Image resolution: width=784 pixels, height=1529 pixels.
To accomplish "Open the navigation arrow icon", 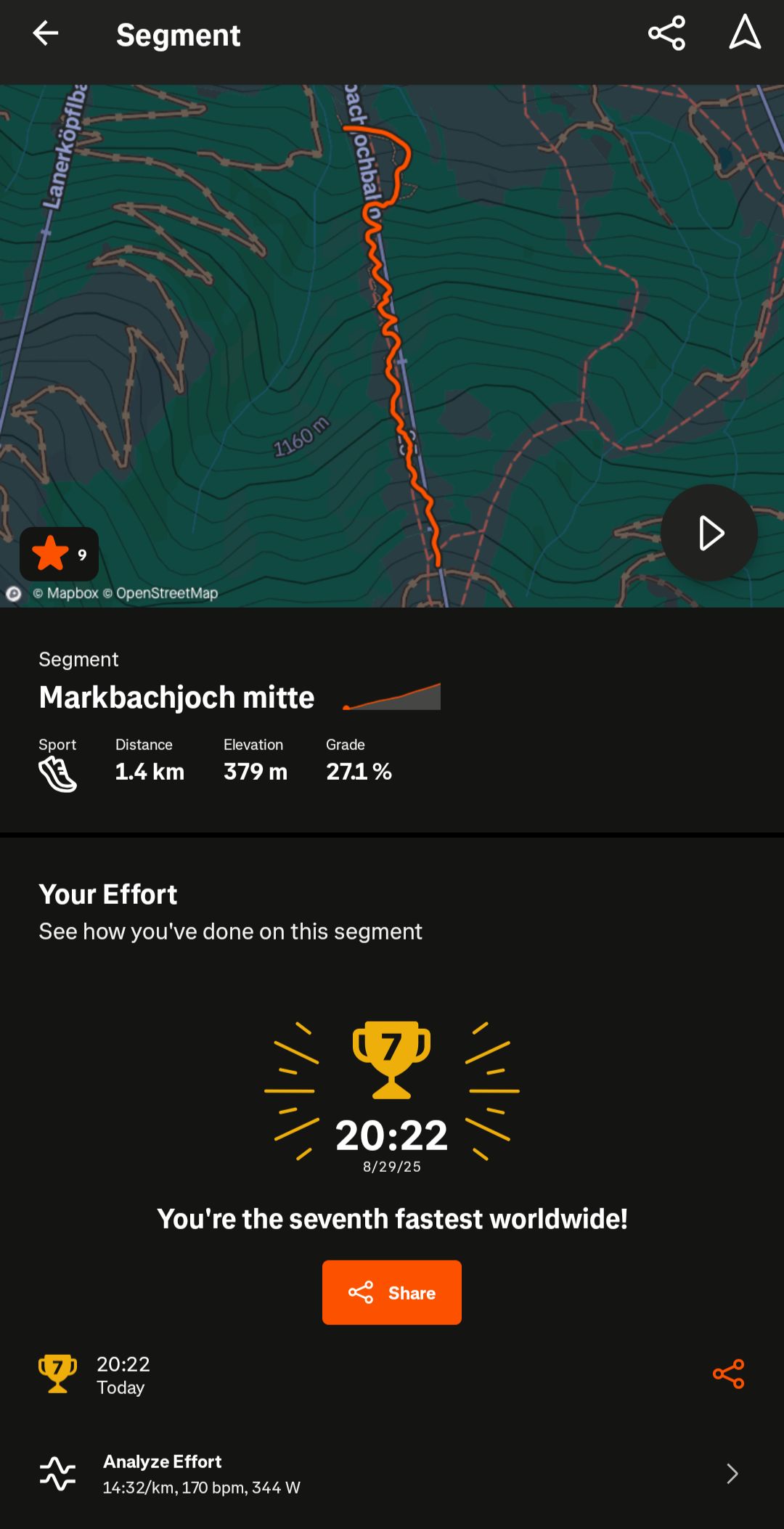I will click(745, 33).
